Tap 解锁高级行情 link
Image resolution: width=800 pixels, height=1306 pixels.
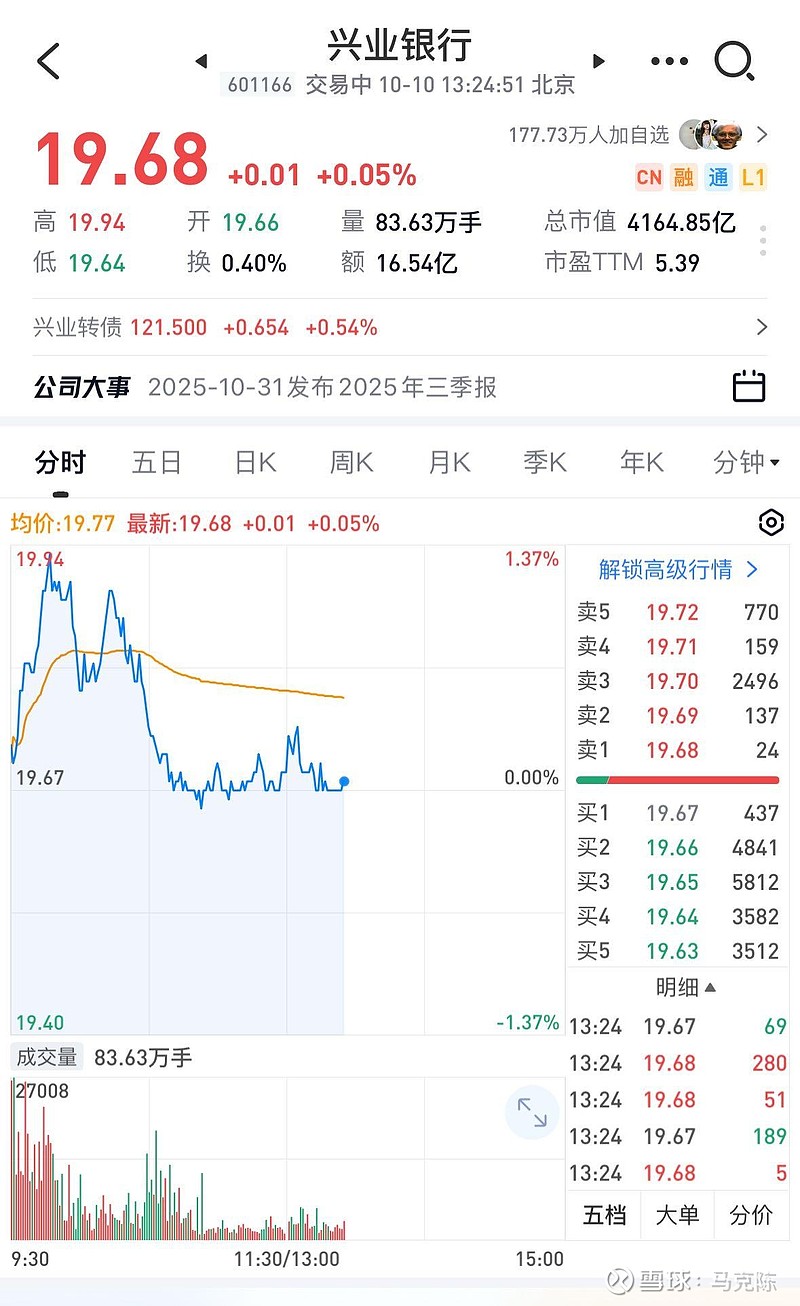[679, 570]
